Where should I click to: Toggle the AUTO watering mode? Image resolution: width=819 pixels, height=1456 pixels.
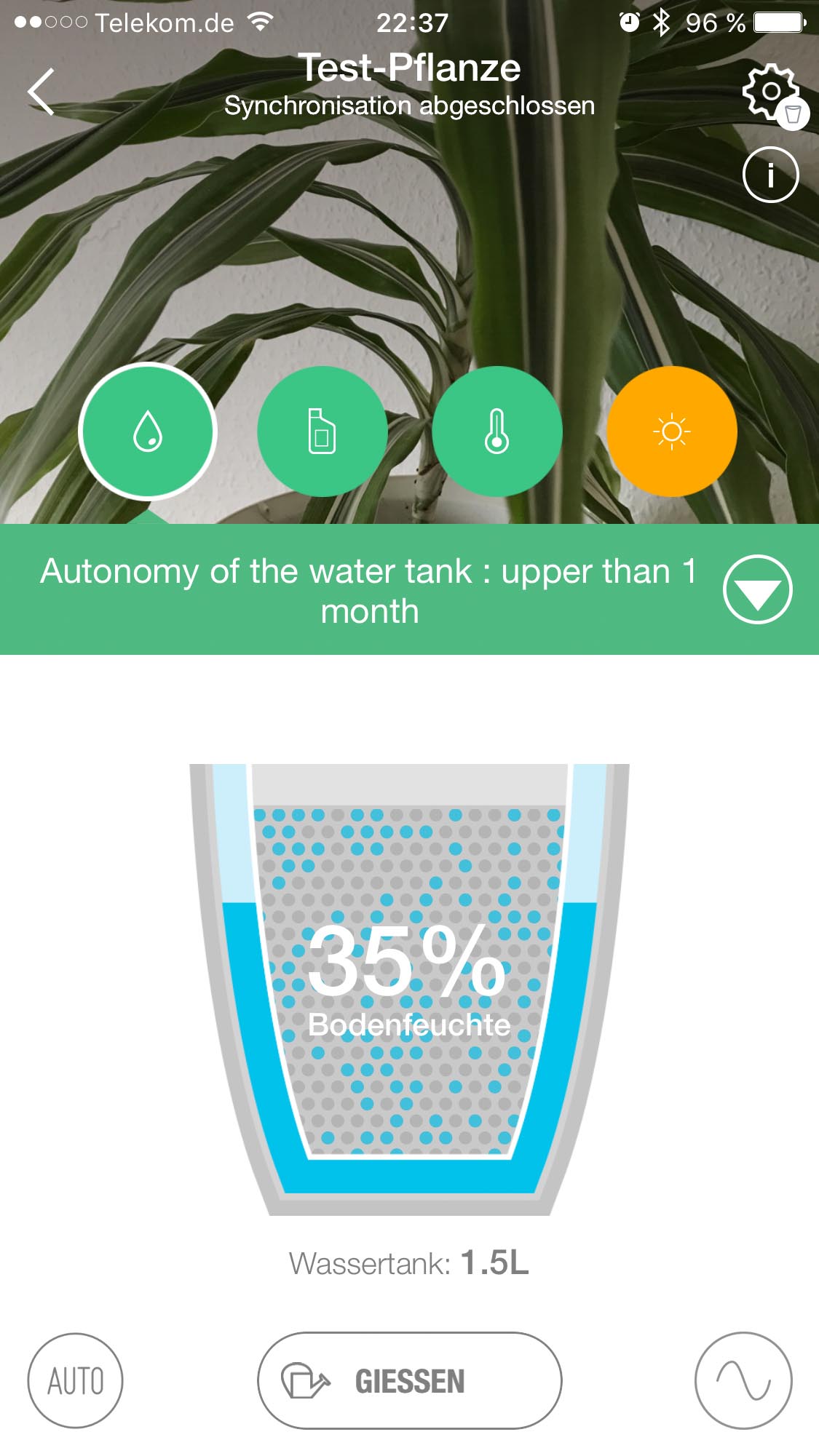pos(75,1380)
